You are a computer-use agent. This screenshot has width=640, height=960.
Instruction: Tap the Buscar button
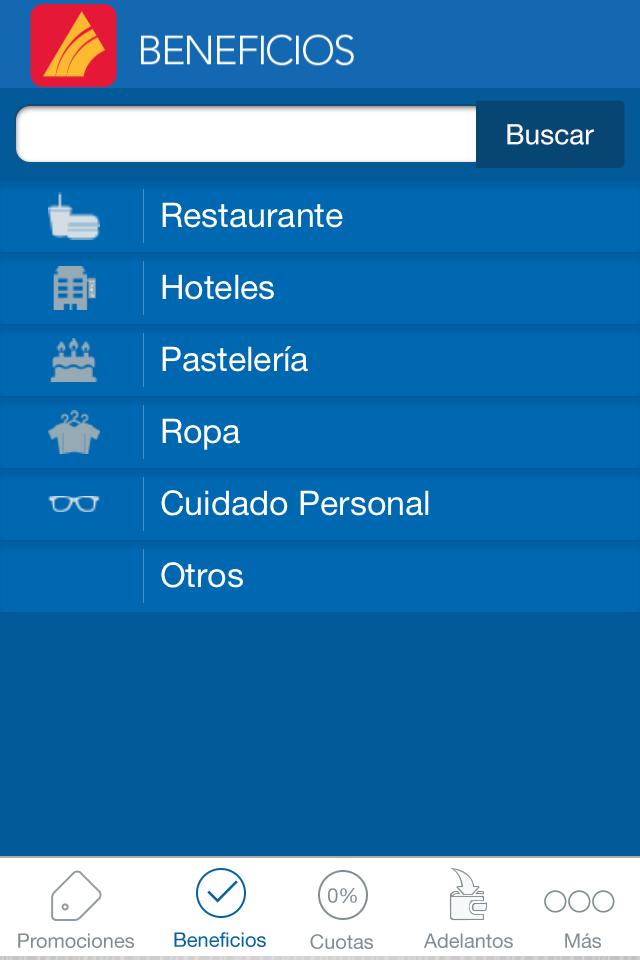point(549,134)
